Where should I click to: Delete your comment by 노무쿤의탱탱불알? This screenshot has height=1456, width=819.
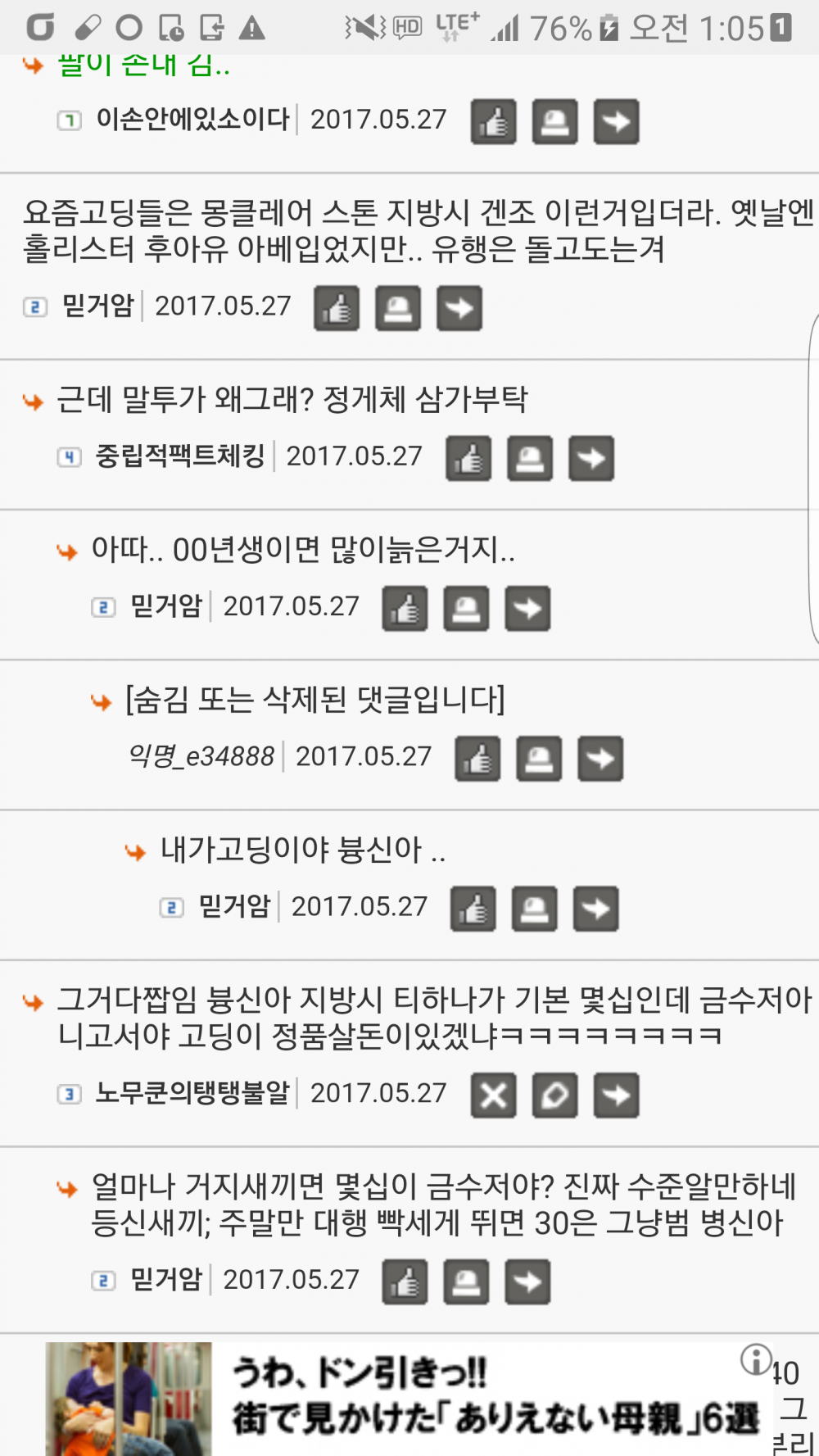click(x=493, y=1094)
